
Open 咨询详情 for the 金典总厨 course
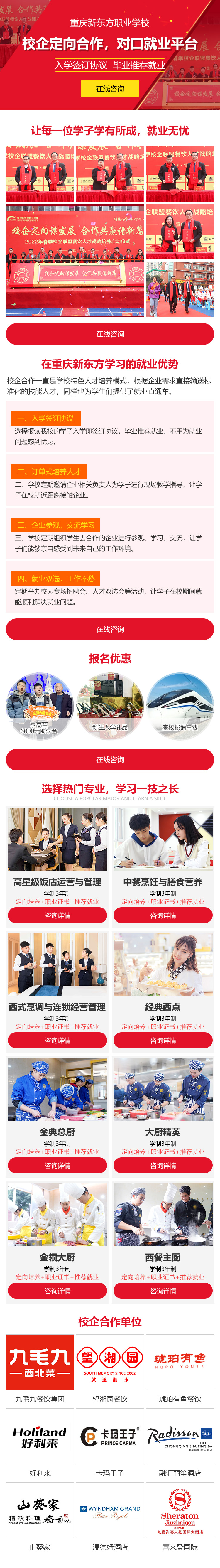(57, 1165)
